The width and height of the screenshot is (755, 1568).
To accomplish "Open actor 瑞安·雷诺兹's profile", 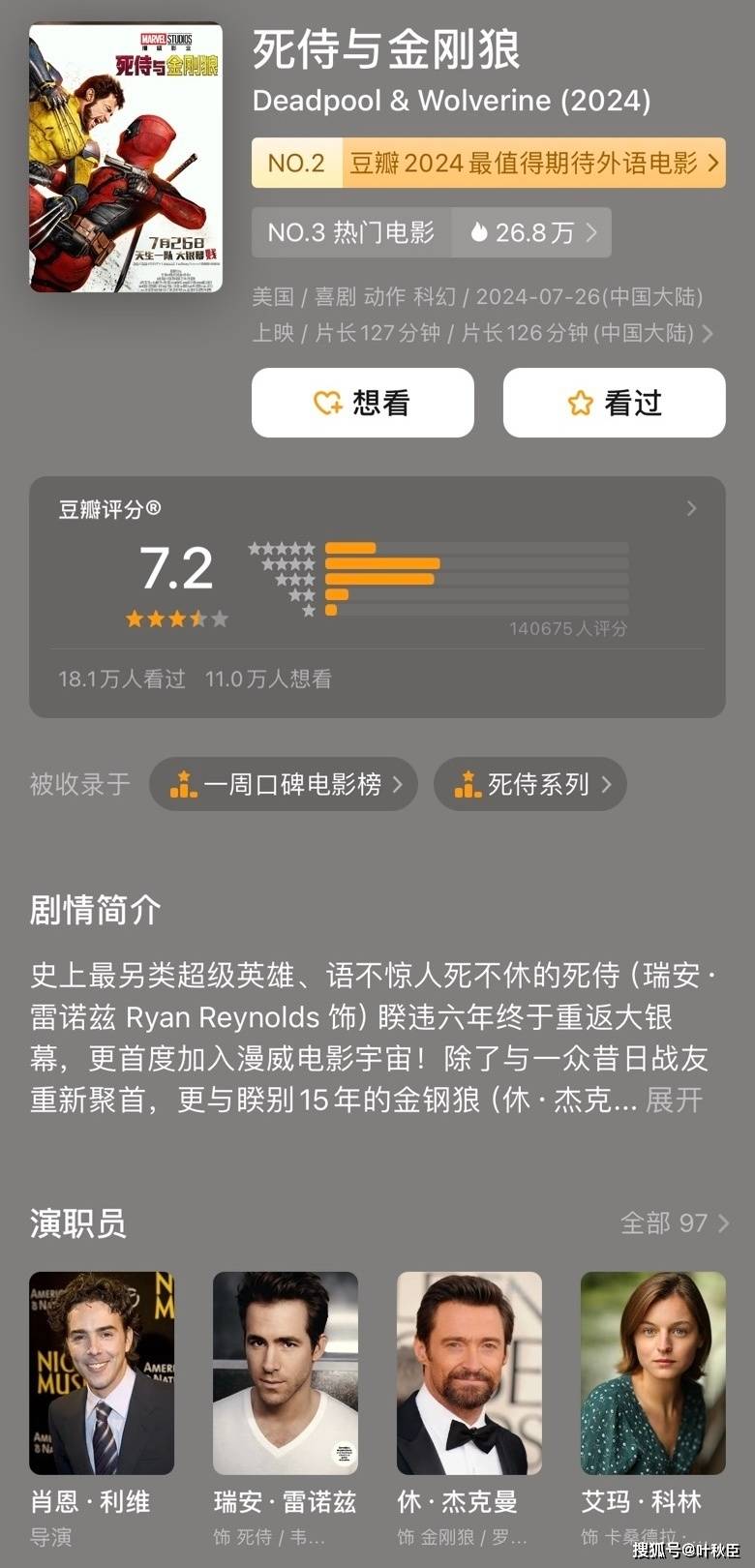I will pos(286,1374).
